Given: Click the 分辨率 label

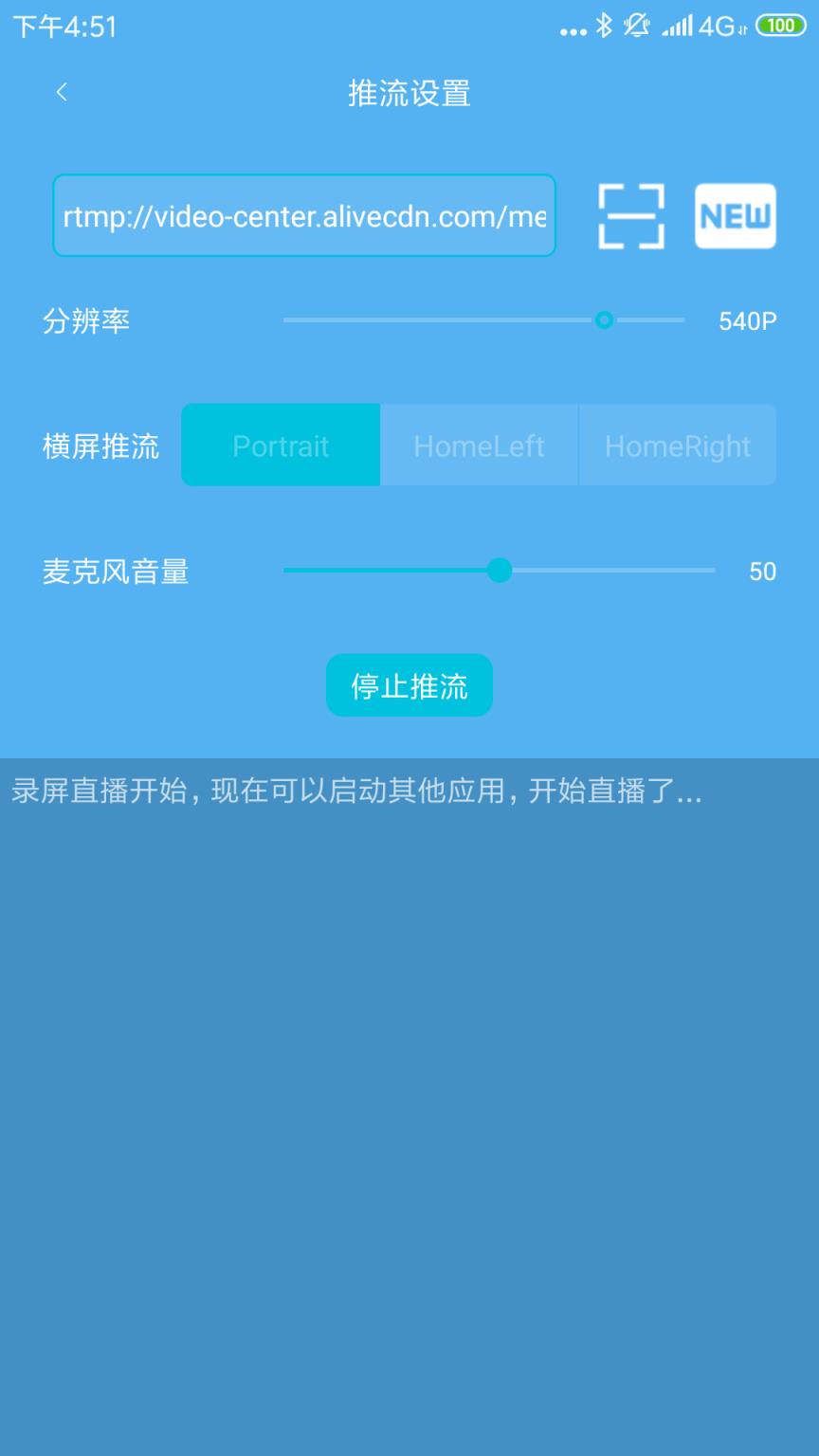Looking at the screenshot, I should (85, 320).
